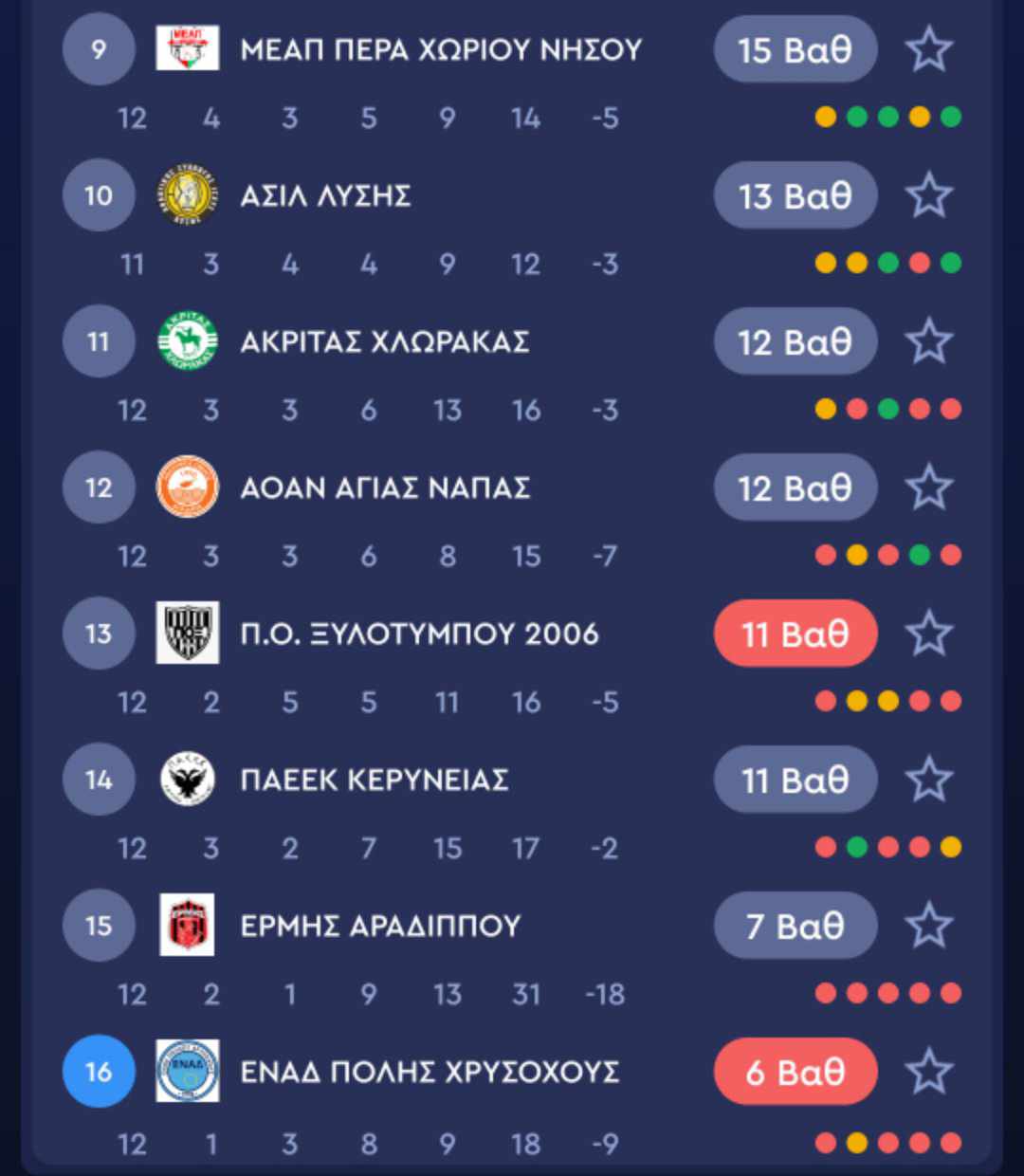Open the ΕΡΜΗΣ ΑΡΑΔΙΠΠΟΥ row
Image resolution: width=1024 pixels, height=1176 pixels.
point(380,926)
